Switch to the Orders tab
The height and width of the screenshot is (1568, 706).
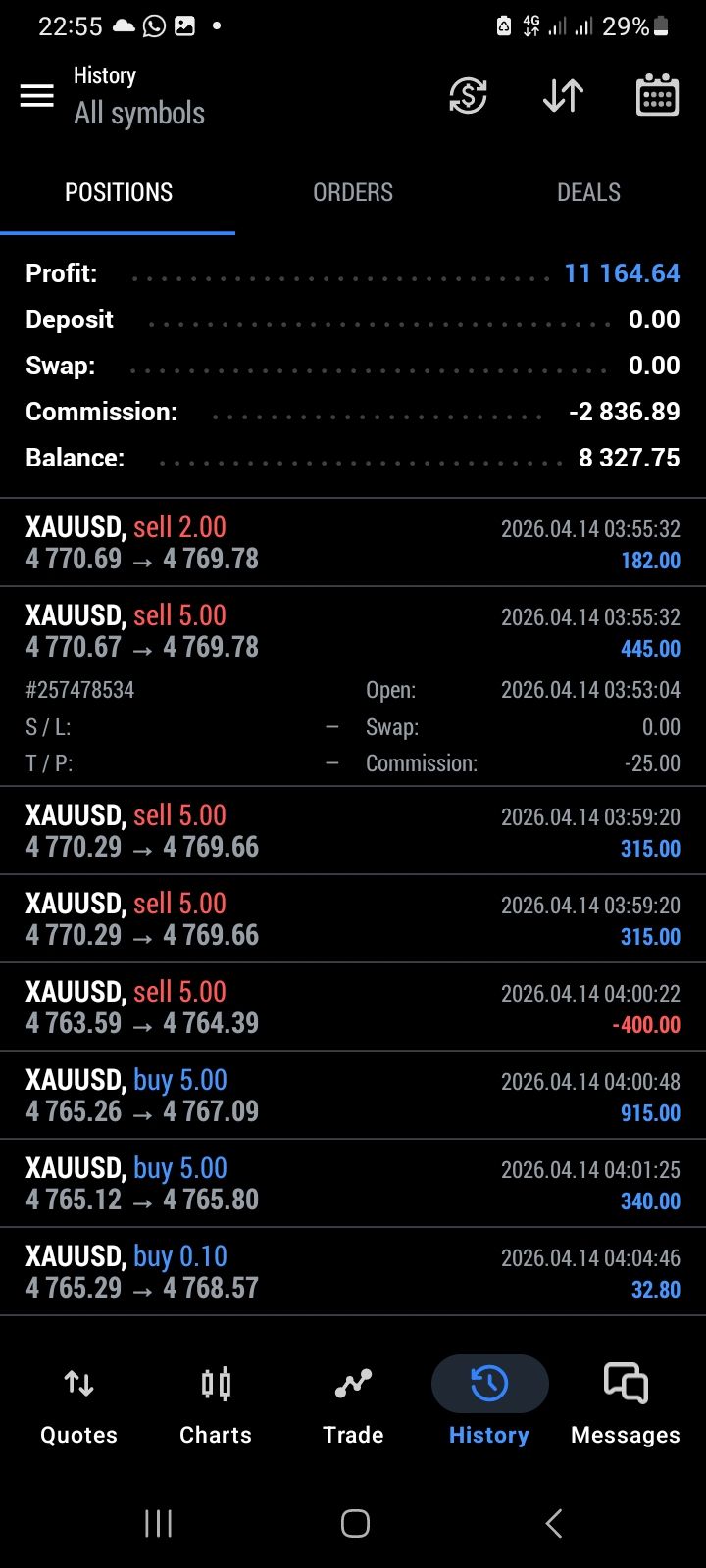pyautogui.click(x=353, y=192)
